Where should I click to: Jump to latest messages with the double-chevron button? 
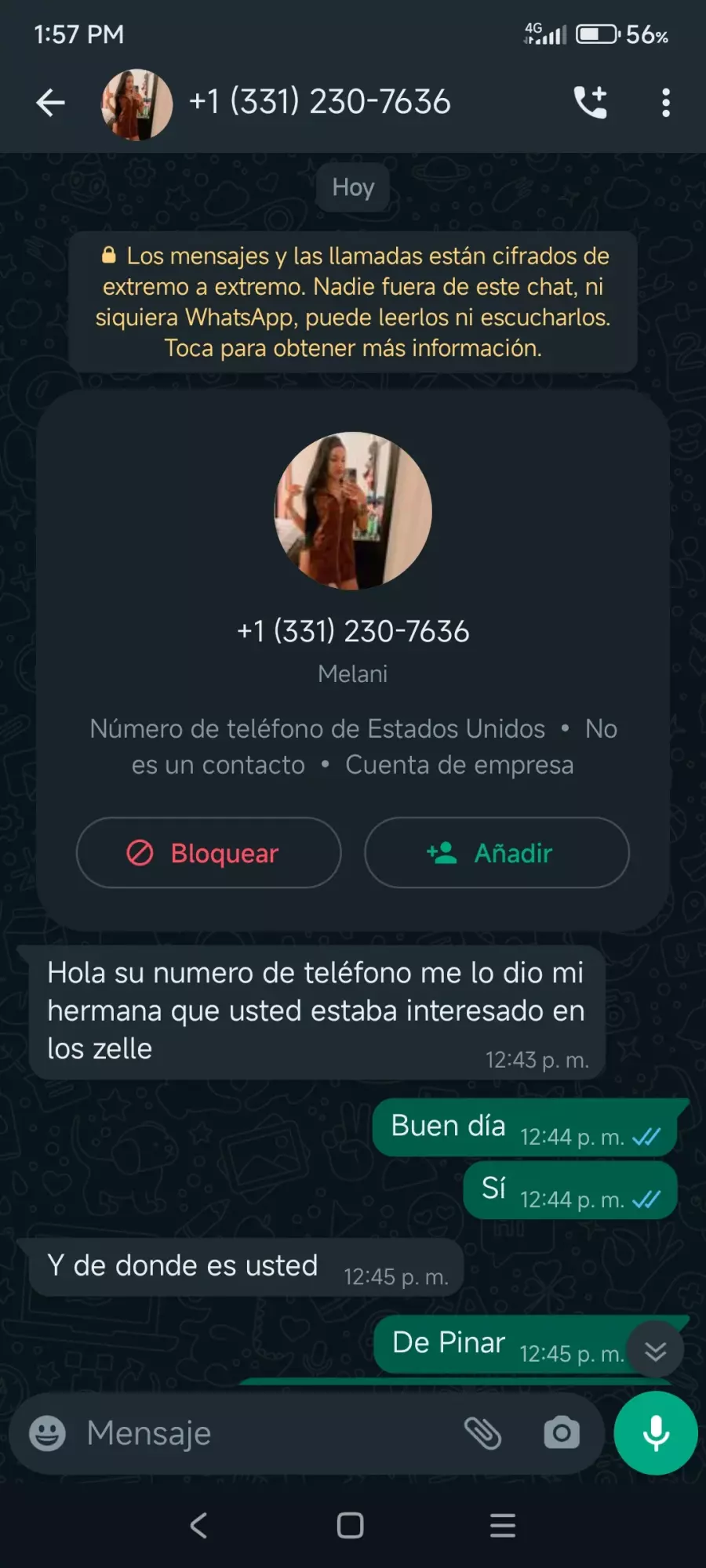coord(655,1350)
